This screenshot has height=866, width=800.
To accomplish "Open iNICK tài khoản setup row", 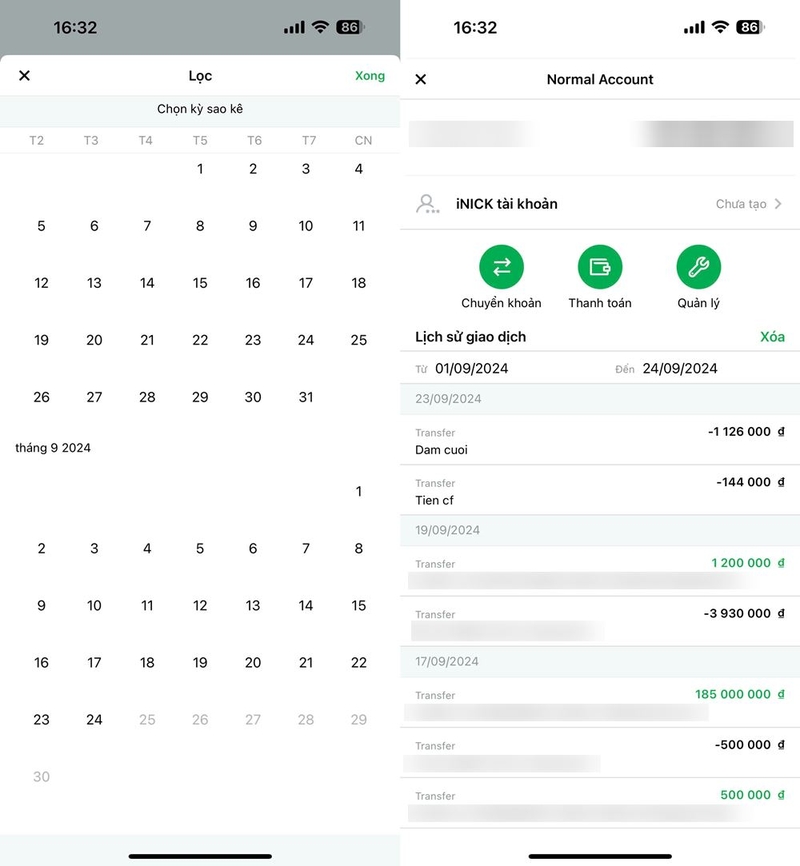I will click(600, 204).
